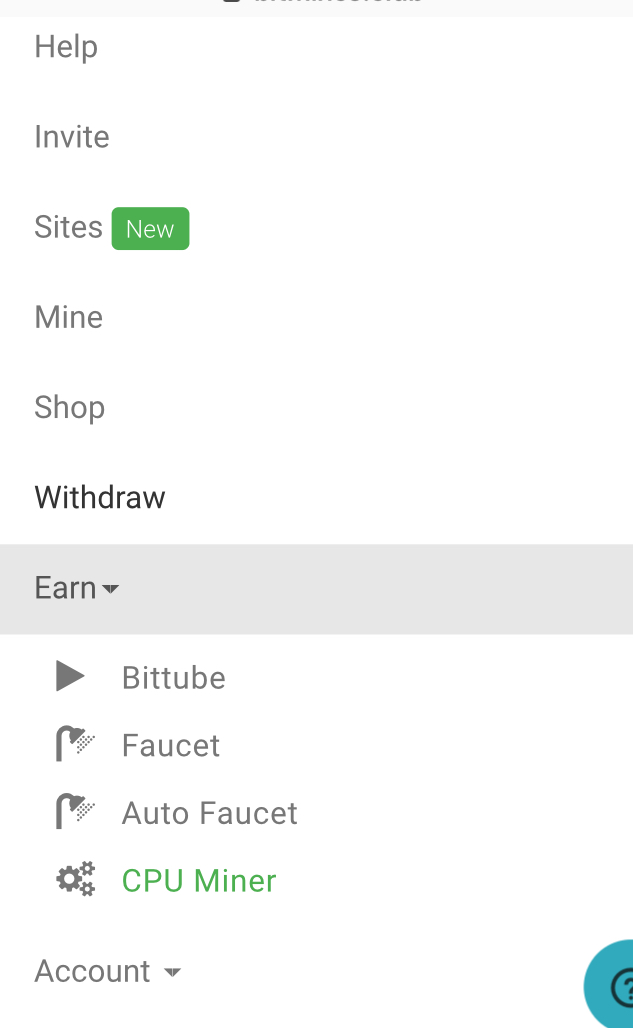
Task: Navigate to the Mine page
Action: pos(69,318)
